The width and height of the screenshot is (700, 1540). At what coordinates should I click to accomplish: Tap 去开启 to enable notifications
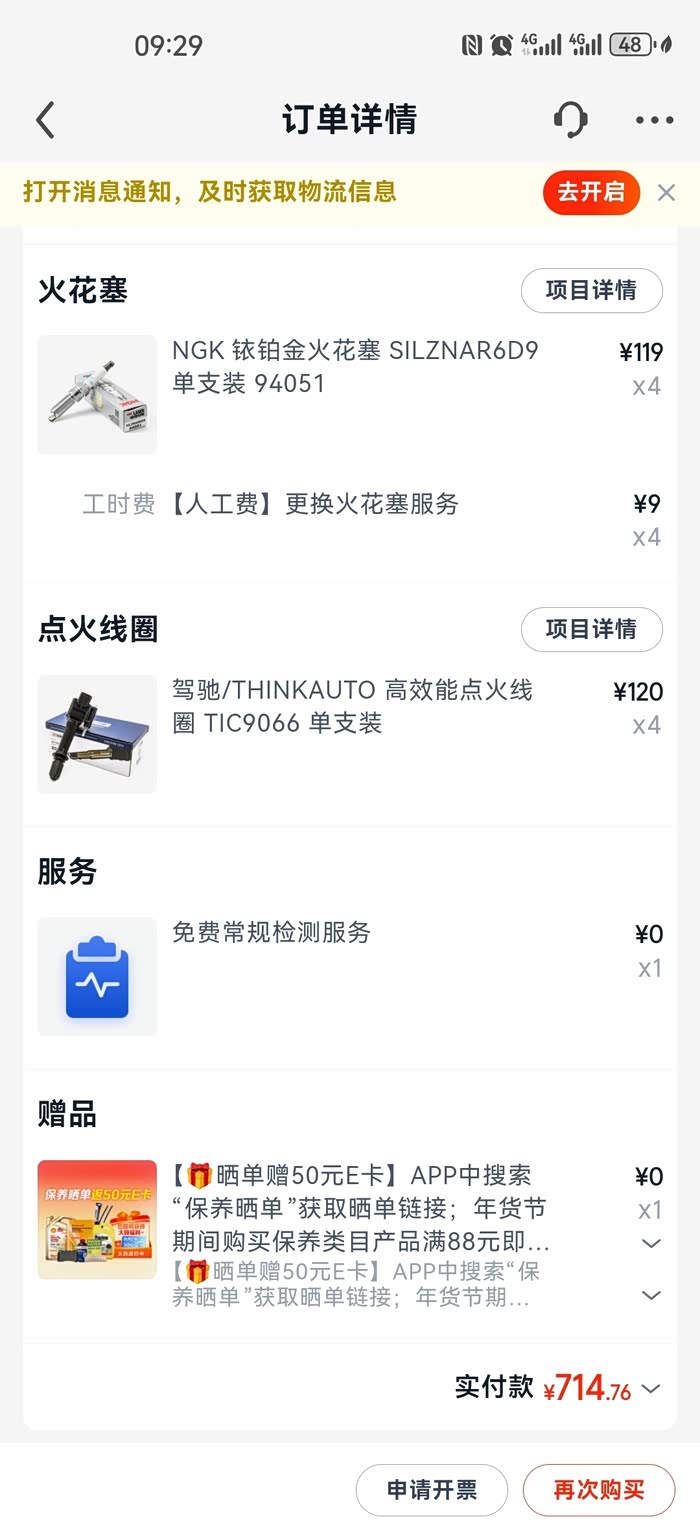591,192
